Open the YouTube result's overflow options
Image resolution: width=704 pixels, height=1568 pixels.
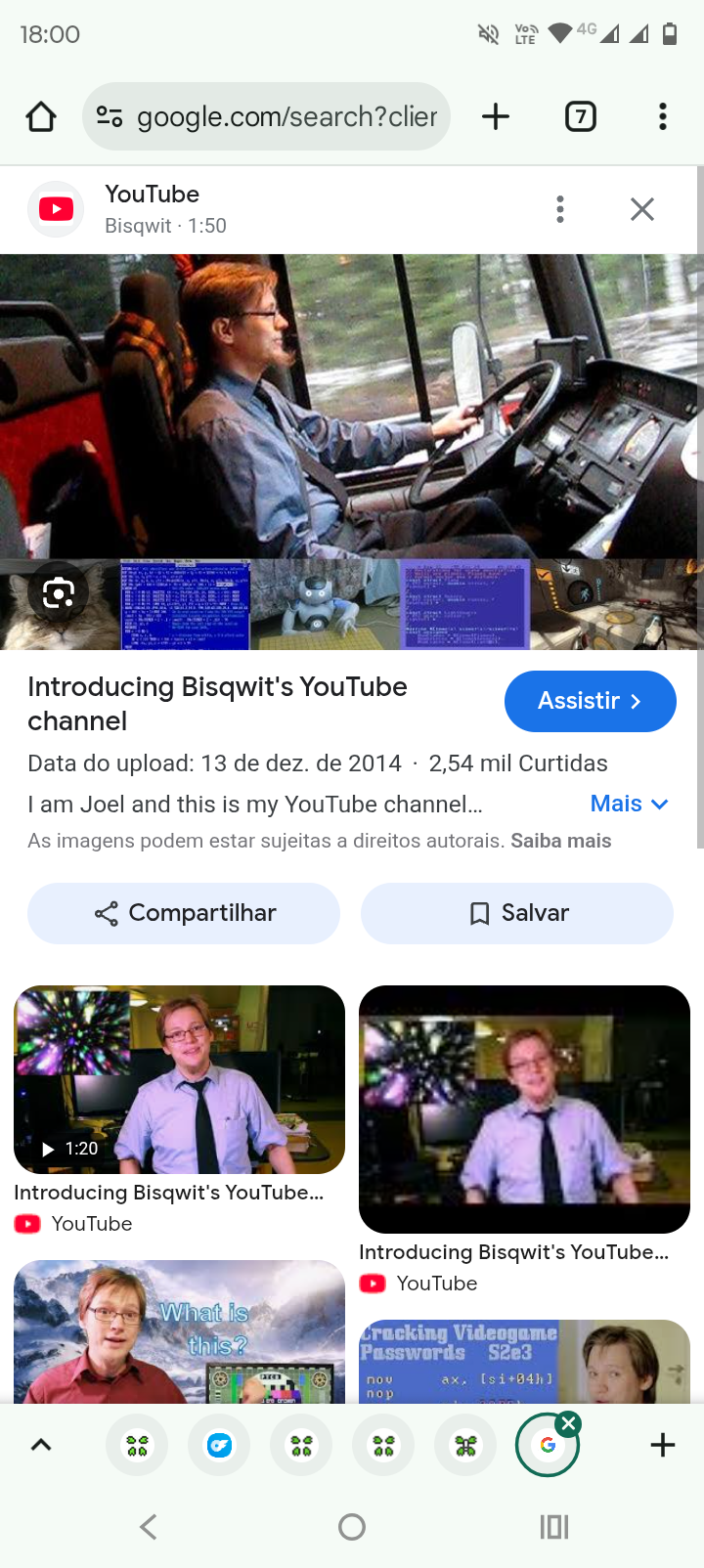[560, 209]
